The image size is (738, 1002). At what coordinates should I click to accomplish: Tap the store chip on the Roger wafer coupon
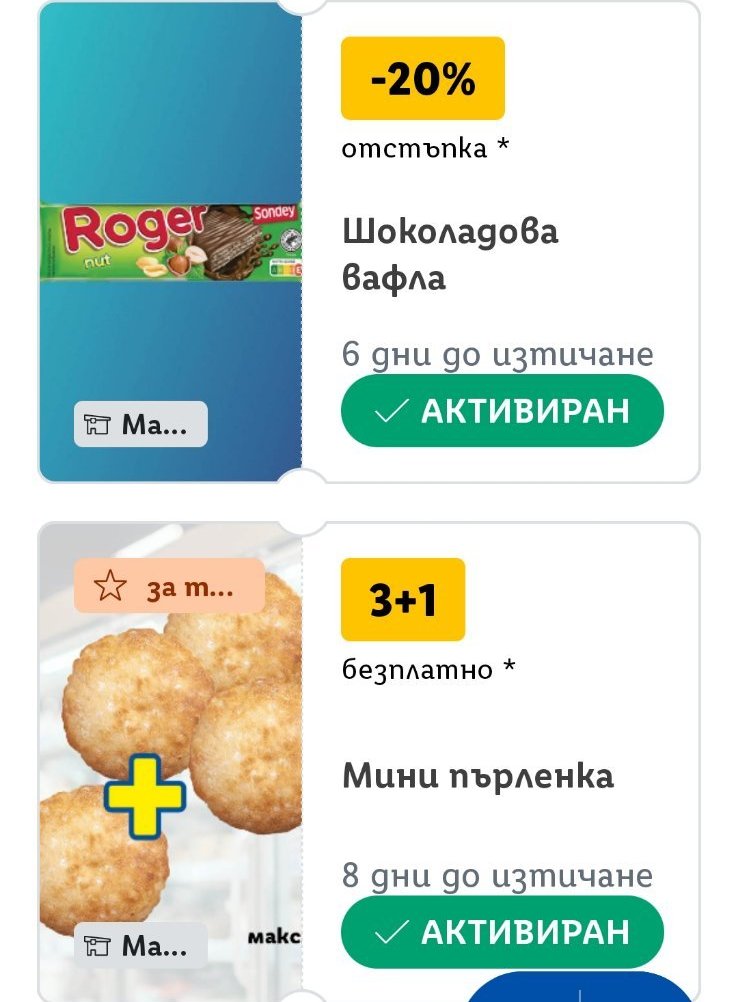click(141, 424)
